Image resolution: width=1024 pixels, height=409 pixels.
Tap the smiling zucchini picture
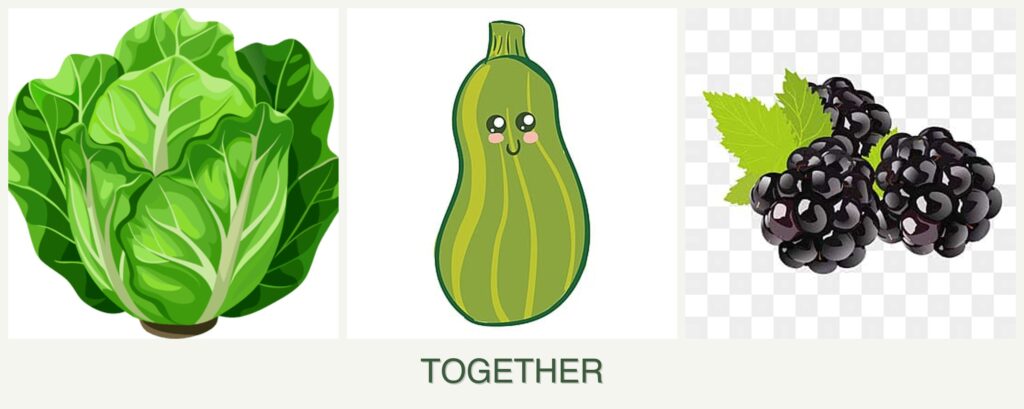click(x=511, y=173)
